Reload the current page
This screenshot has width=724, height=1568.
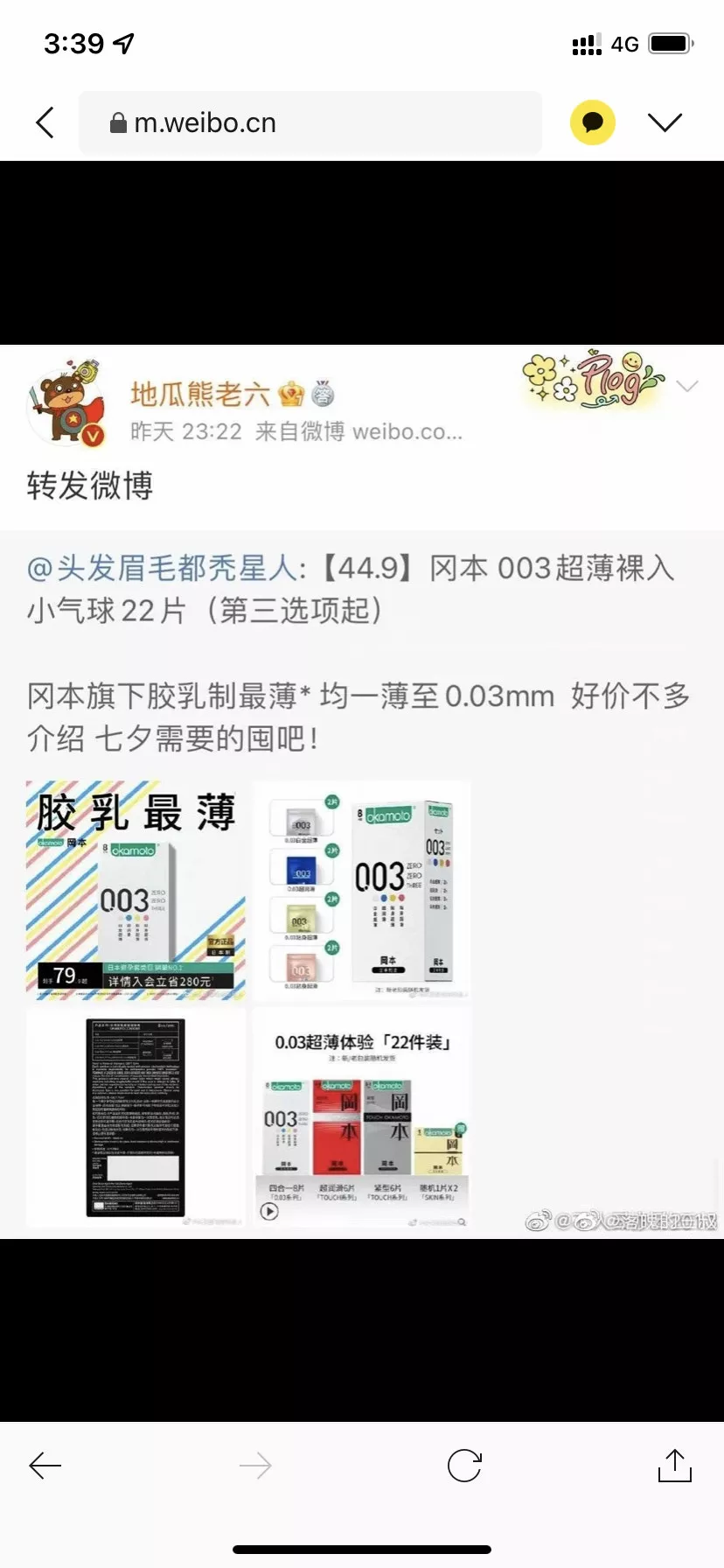[x=464, y=1465]
